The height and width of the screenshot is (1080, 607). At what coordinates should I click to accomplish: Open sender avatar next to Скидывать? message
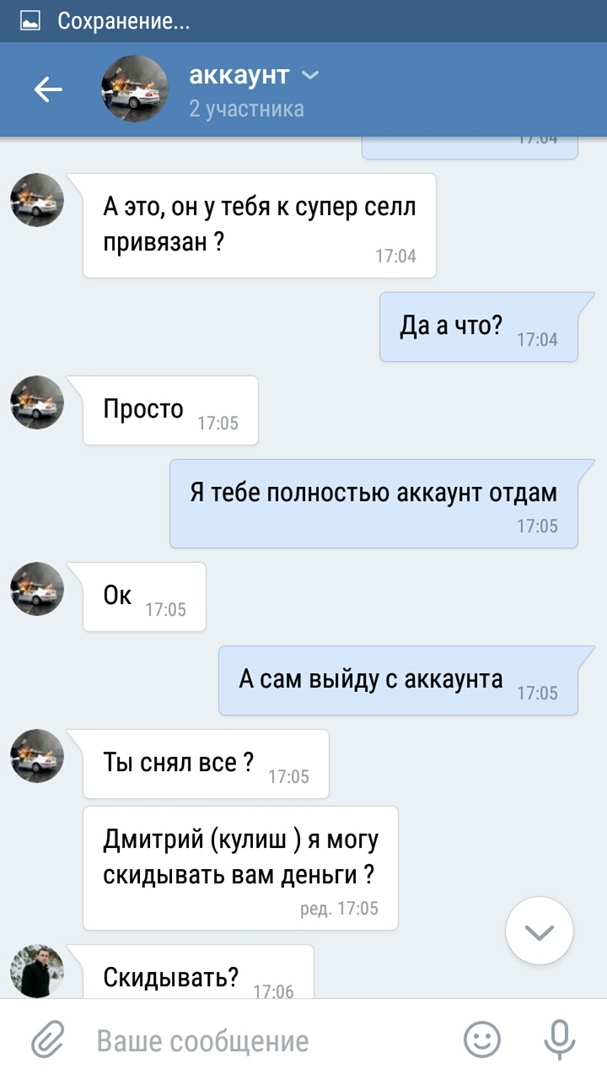tap(37, 972)
